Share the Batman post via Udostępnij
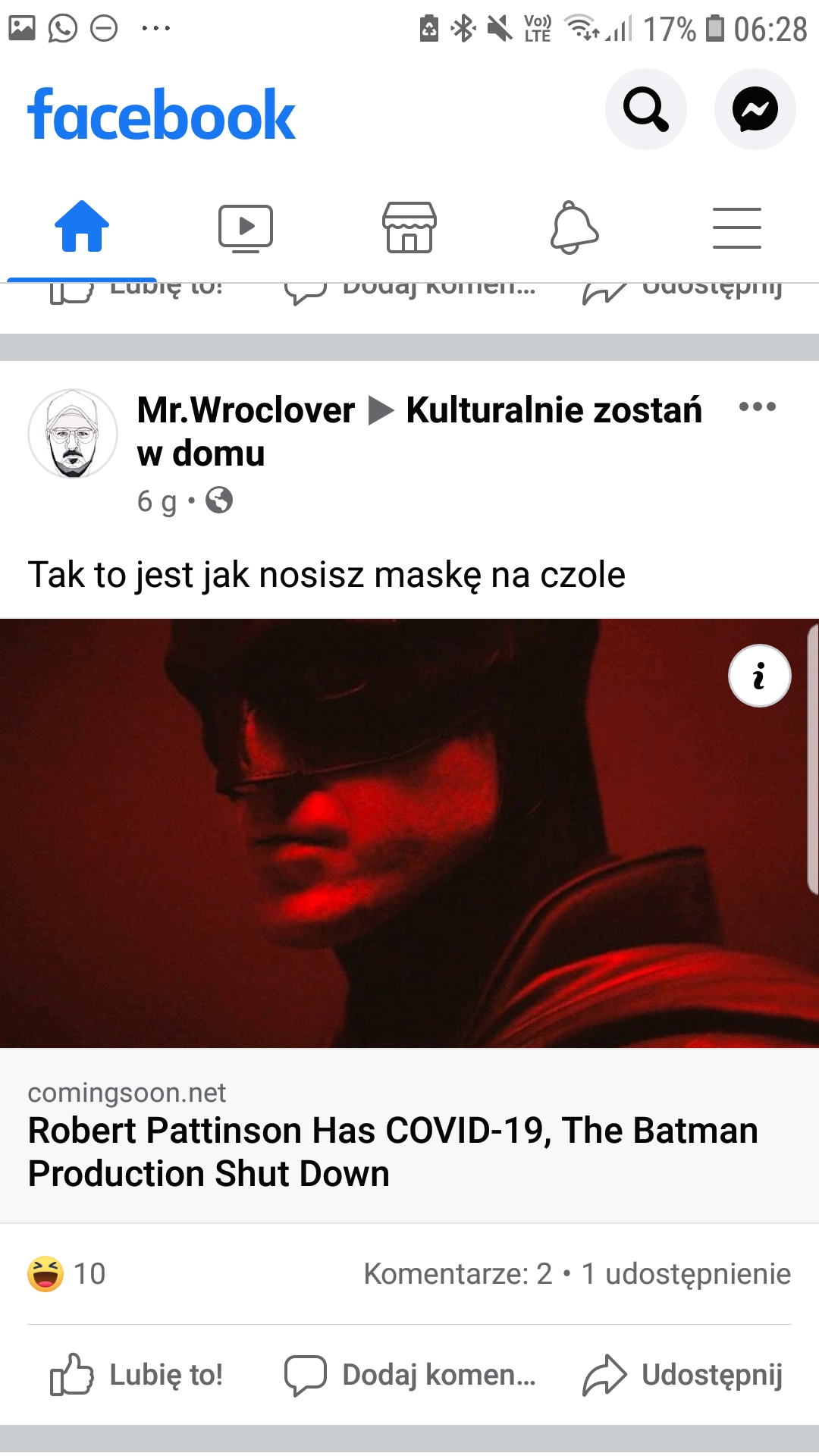This screenshot has width=819, height=1456. point(682,1375)
